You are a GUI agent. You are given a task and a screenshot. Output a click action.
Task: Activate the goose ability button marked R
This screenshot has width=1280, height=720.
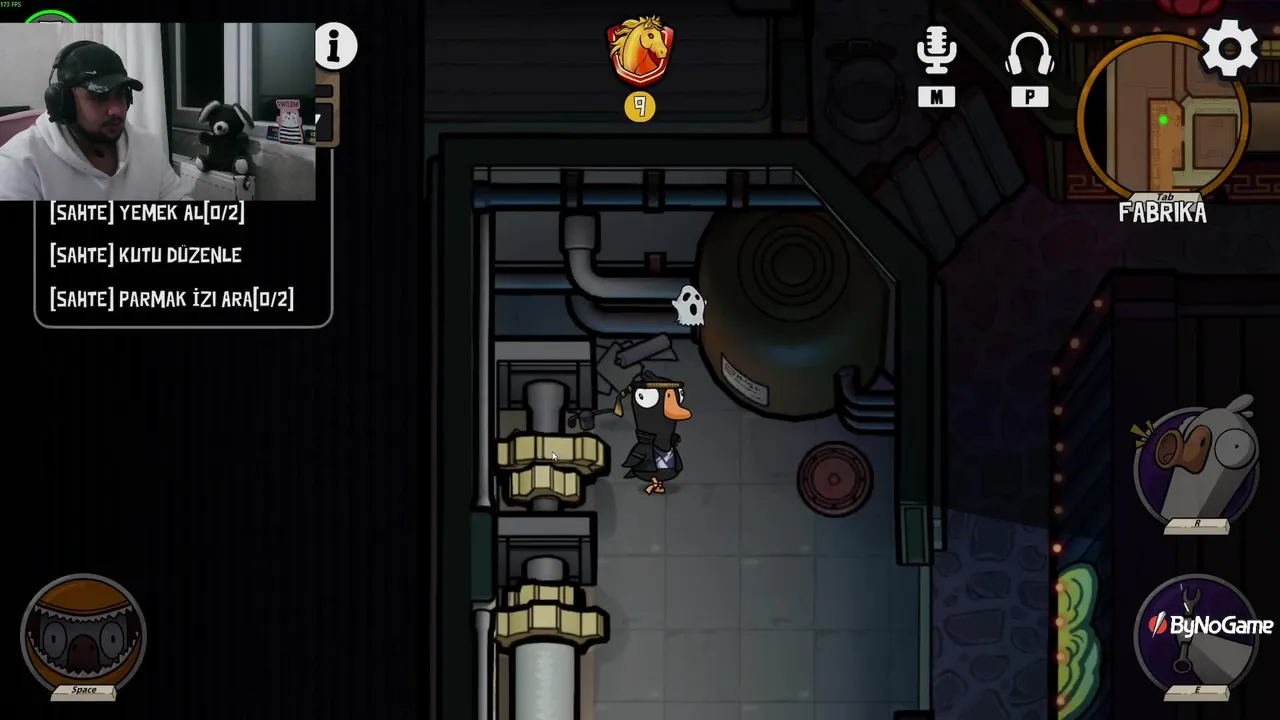(1198, 465)
